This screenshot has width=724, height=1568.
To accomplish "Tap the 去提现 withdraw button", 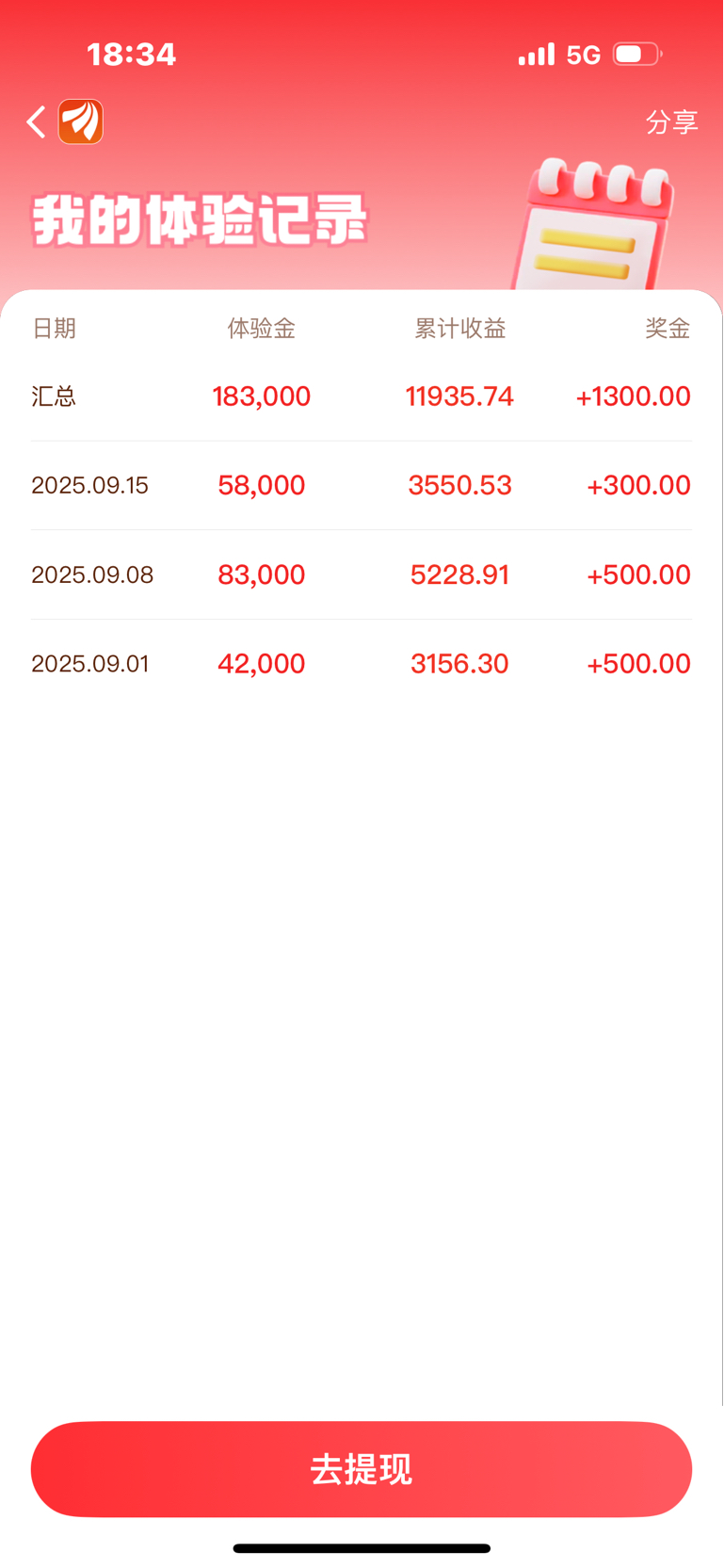I will (x=362, y=1468).
